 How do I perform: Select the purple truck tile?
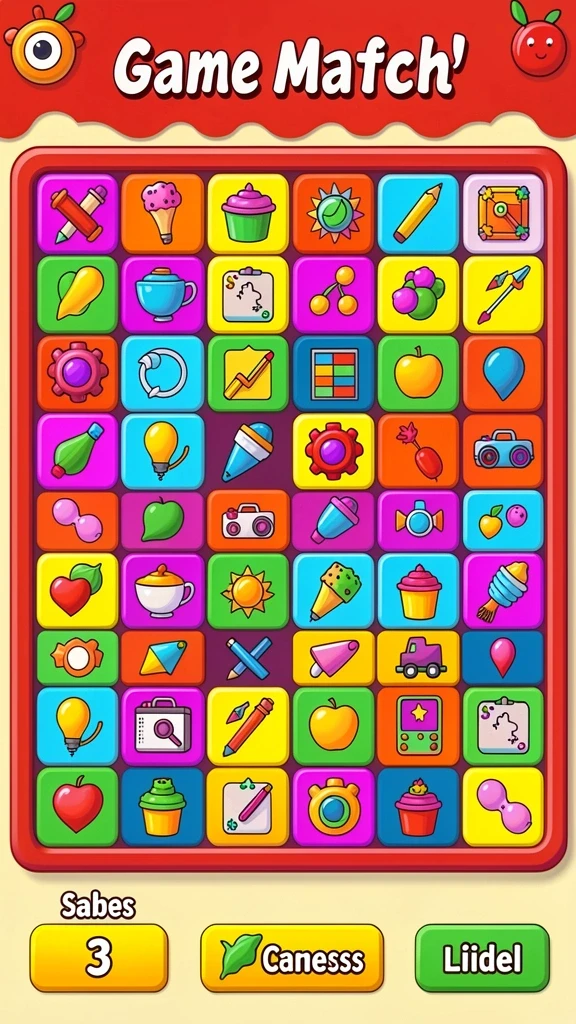pos(418,658)
